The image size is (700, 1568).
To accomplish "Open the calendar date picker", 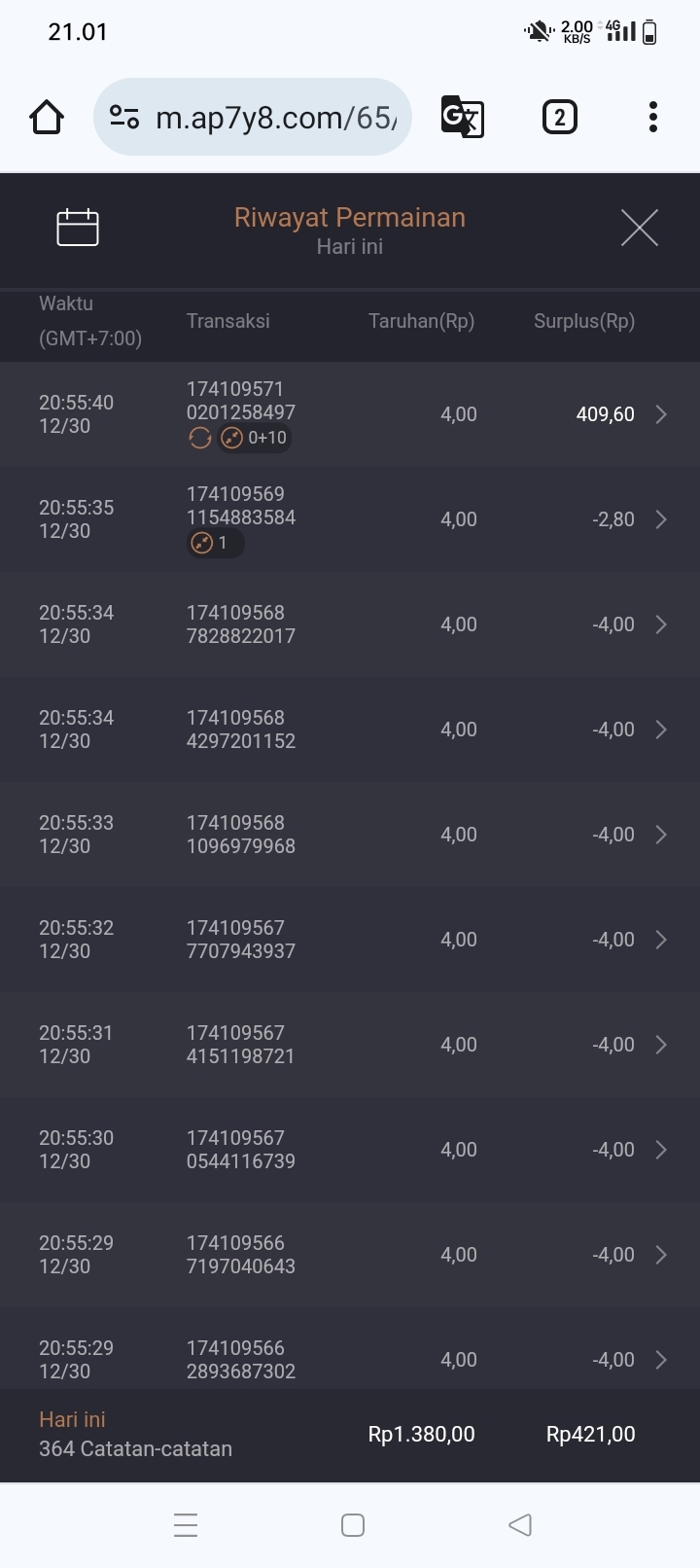I will point(78,228).
